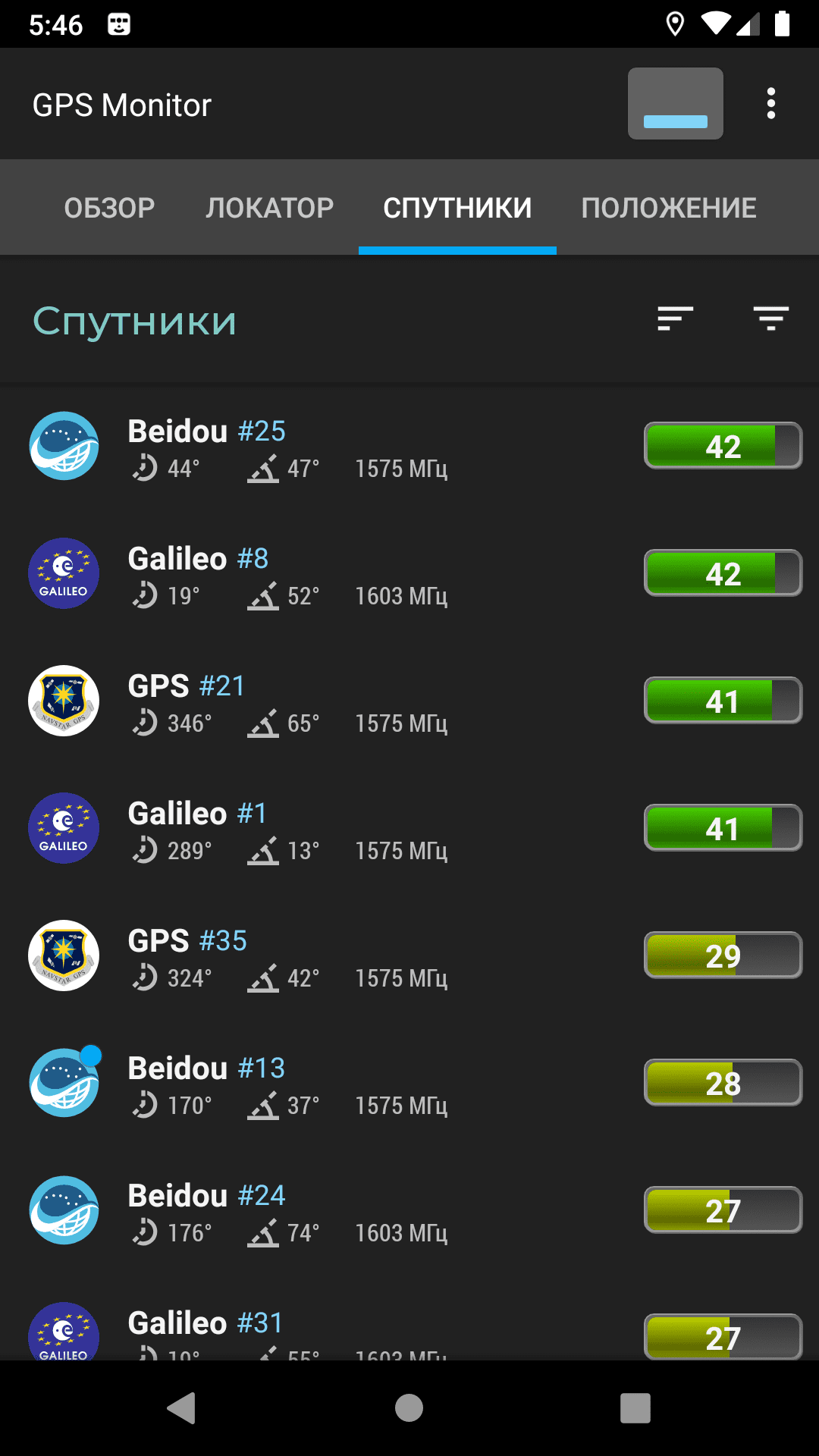Switch to the ЛОКАТОР tab
Viewport: 819px width, 1456px height.
[x=269, y=208]
